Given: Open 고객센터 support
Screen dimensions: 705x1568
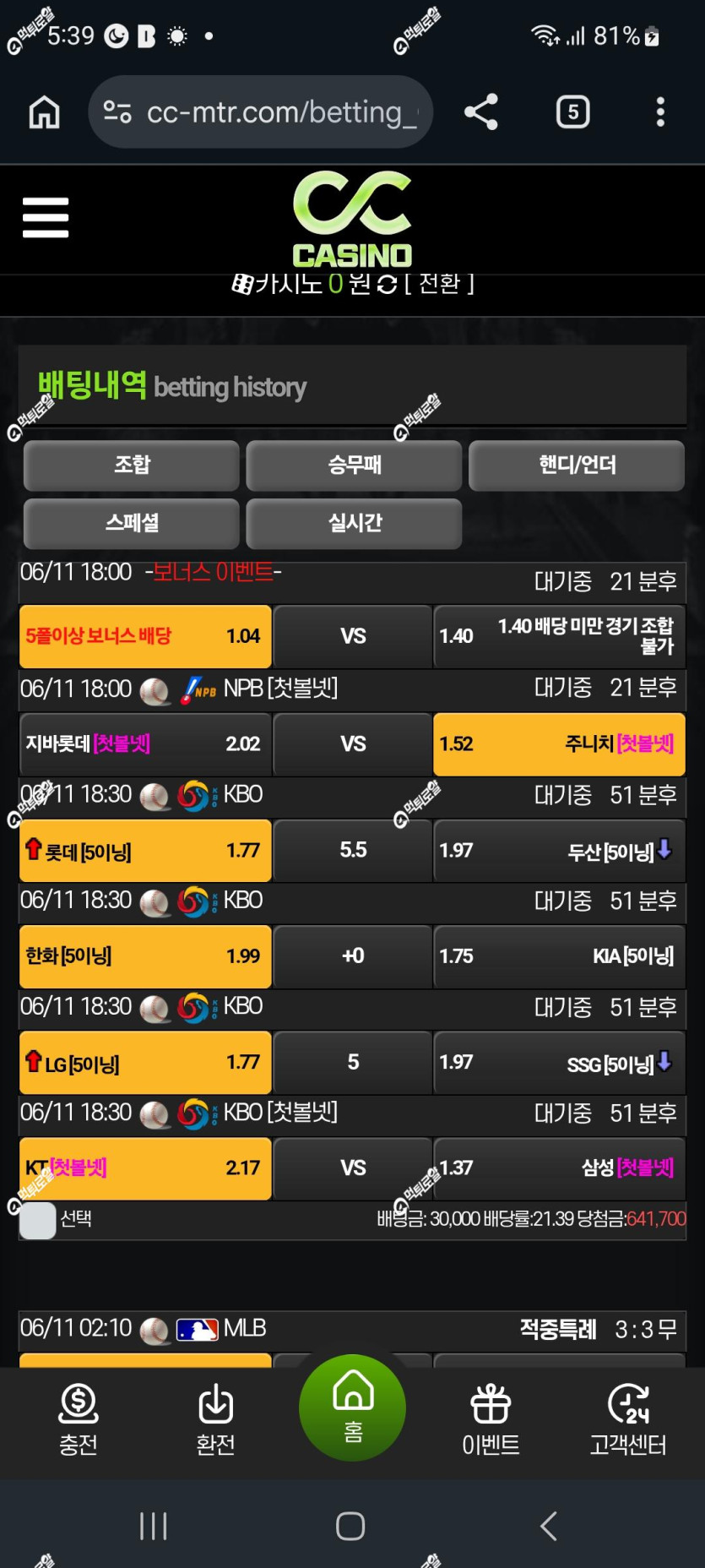Looking at the screenshot, I should [628, 1421].
